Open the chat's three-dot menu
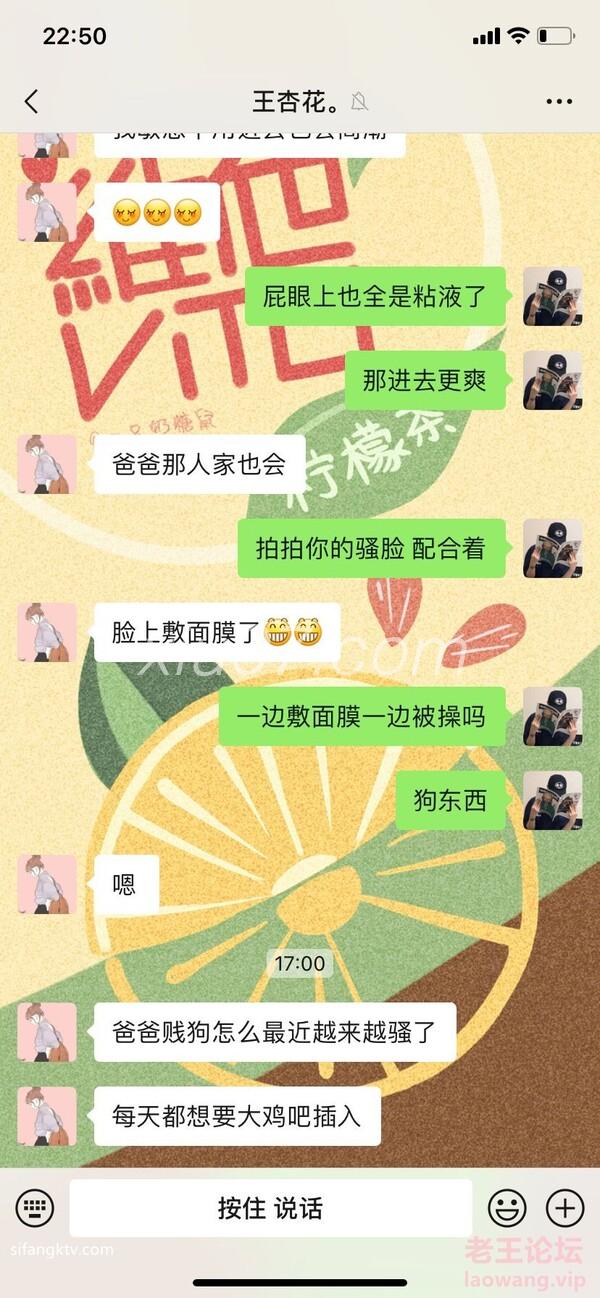Viewport: 600px width, 1298px height. click(558, 101)
